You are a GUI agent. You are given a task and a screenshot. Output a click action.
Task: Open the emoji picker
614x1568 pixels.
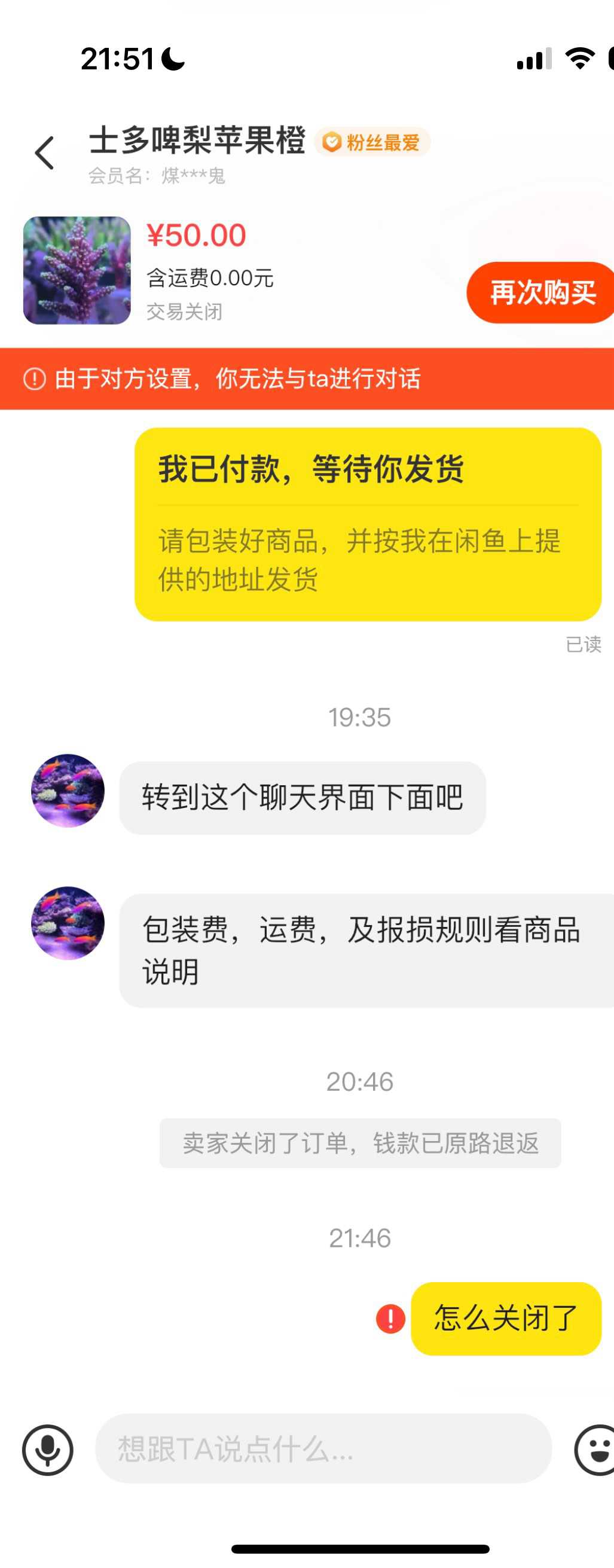pyautogui.click(x=595, y=1450)
